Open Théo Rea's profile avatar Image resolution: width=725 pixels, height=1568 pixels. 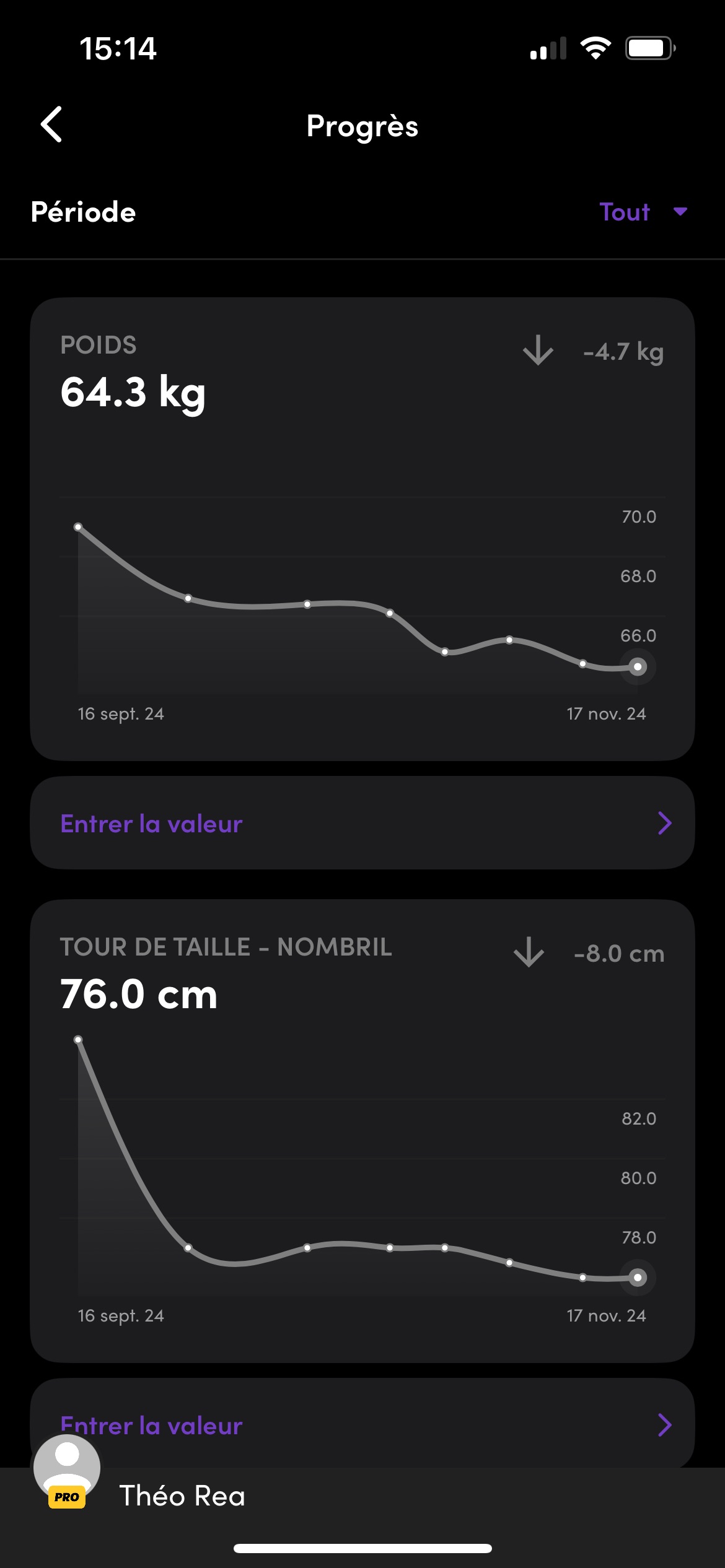[x=67, y=1469]
